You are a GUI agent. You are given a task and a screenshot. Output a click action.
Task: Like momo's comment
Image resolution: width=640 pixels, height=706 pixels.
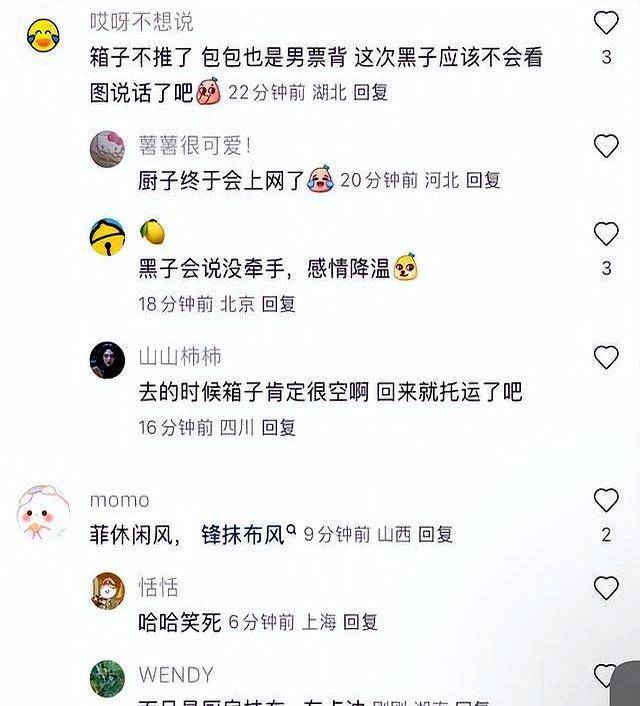click(x=606, y=500)
